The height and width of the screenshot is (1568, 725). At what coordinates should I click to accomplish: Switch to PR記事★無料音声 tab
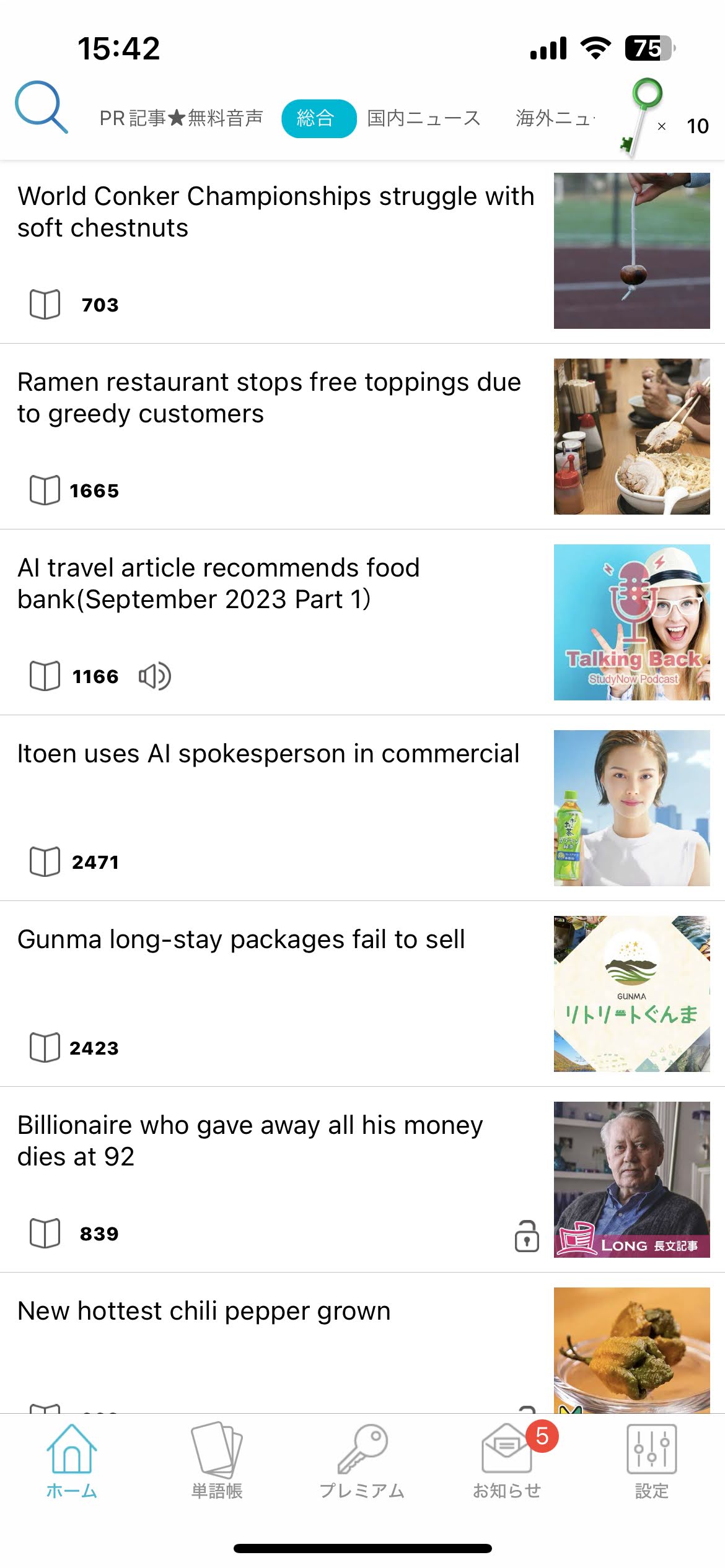pos(181,118)
